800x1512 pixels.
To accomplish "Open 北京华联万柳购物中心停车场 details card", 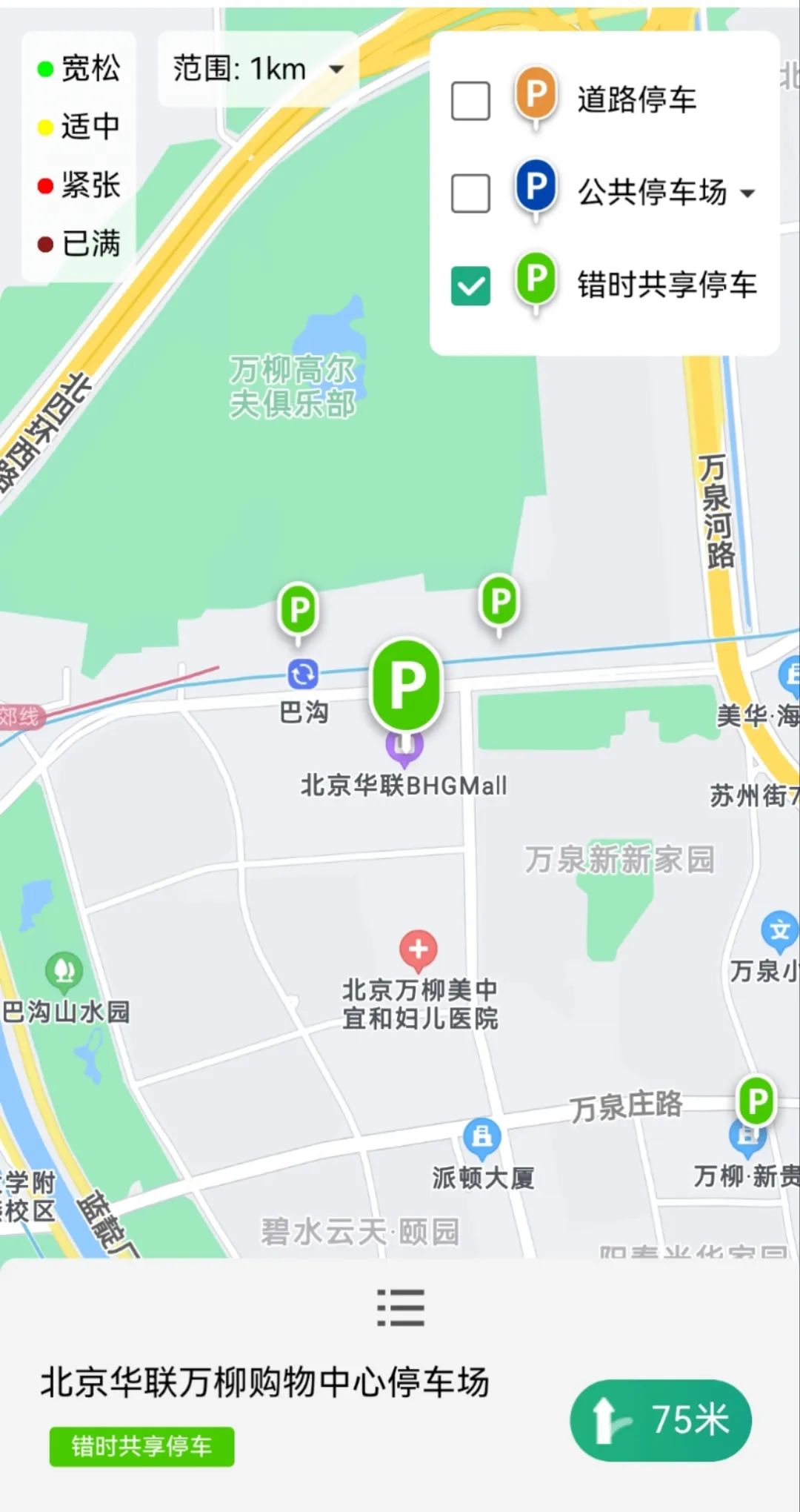I will tap(264, 1382).
